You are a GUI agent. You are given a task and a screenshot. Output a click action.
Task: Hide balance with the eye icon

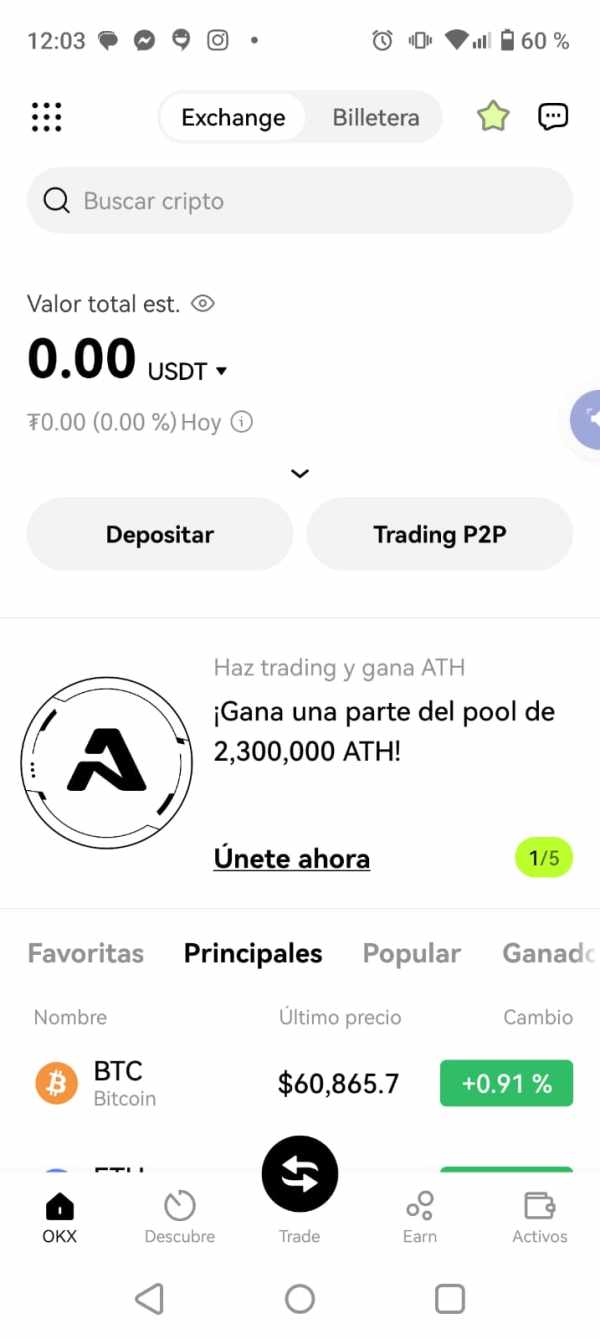pyautogui.click(x=203, y=303)
